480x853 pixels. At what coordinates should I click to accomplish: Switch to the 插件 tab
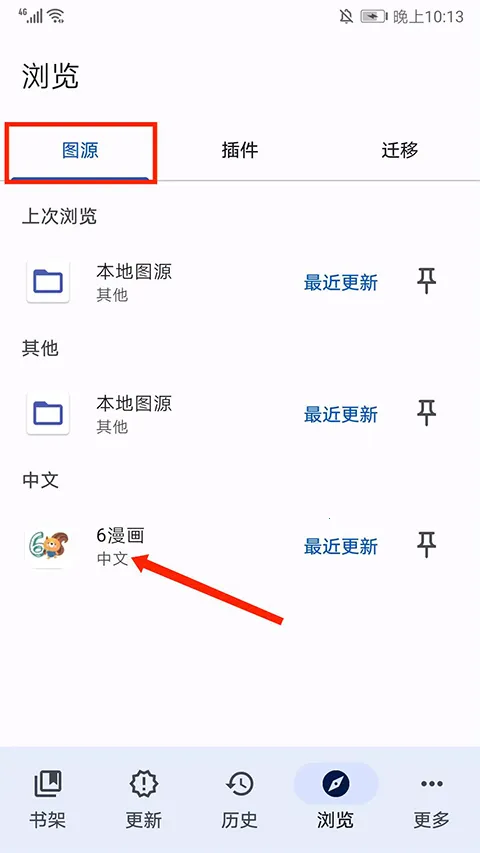[239, 150]
